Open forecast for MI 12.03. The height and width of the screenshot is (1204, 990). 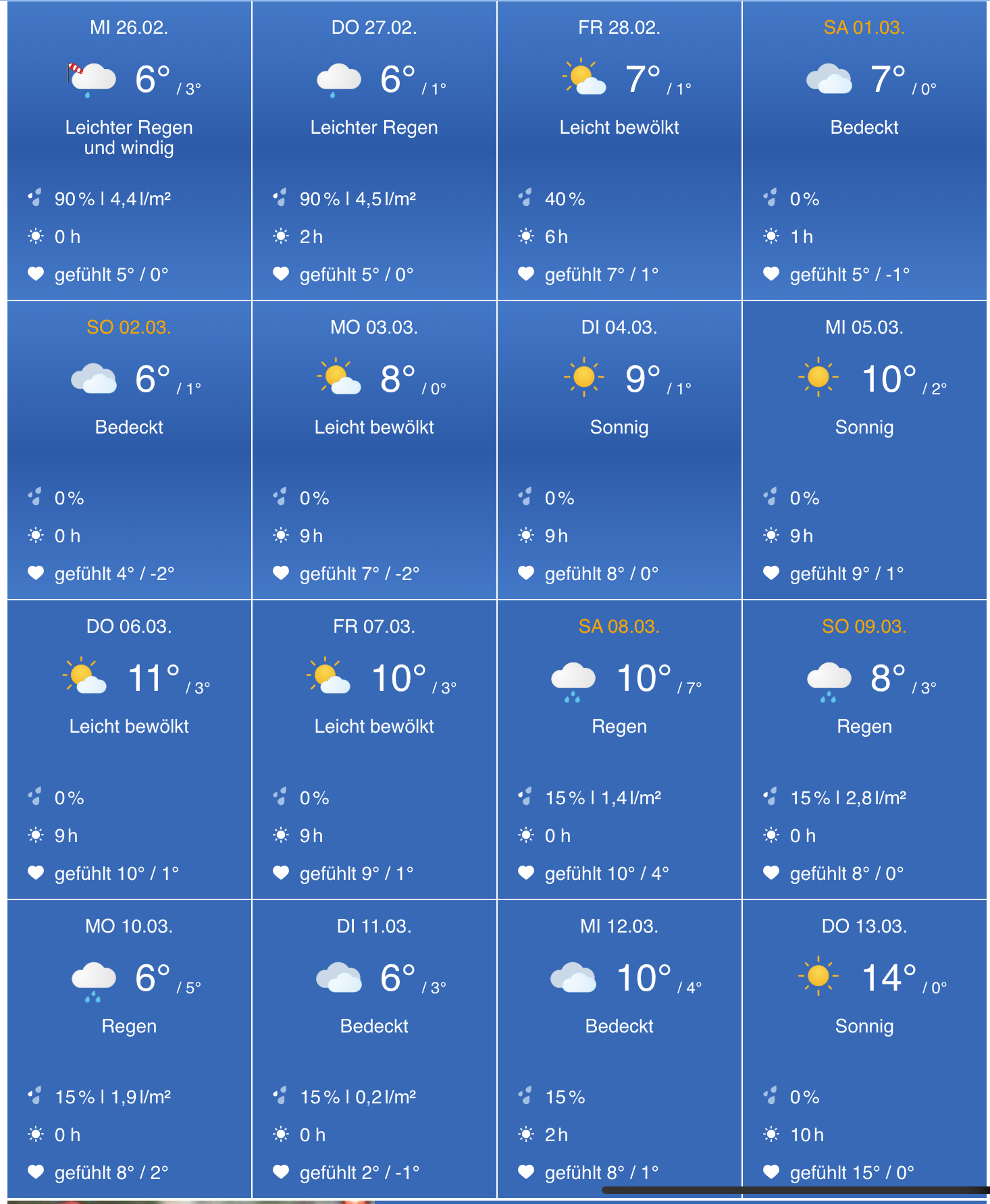[x=619, y=1049]
